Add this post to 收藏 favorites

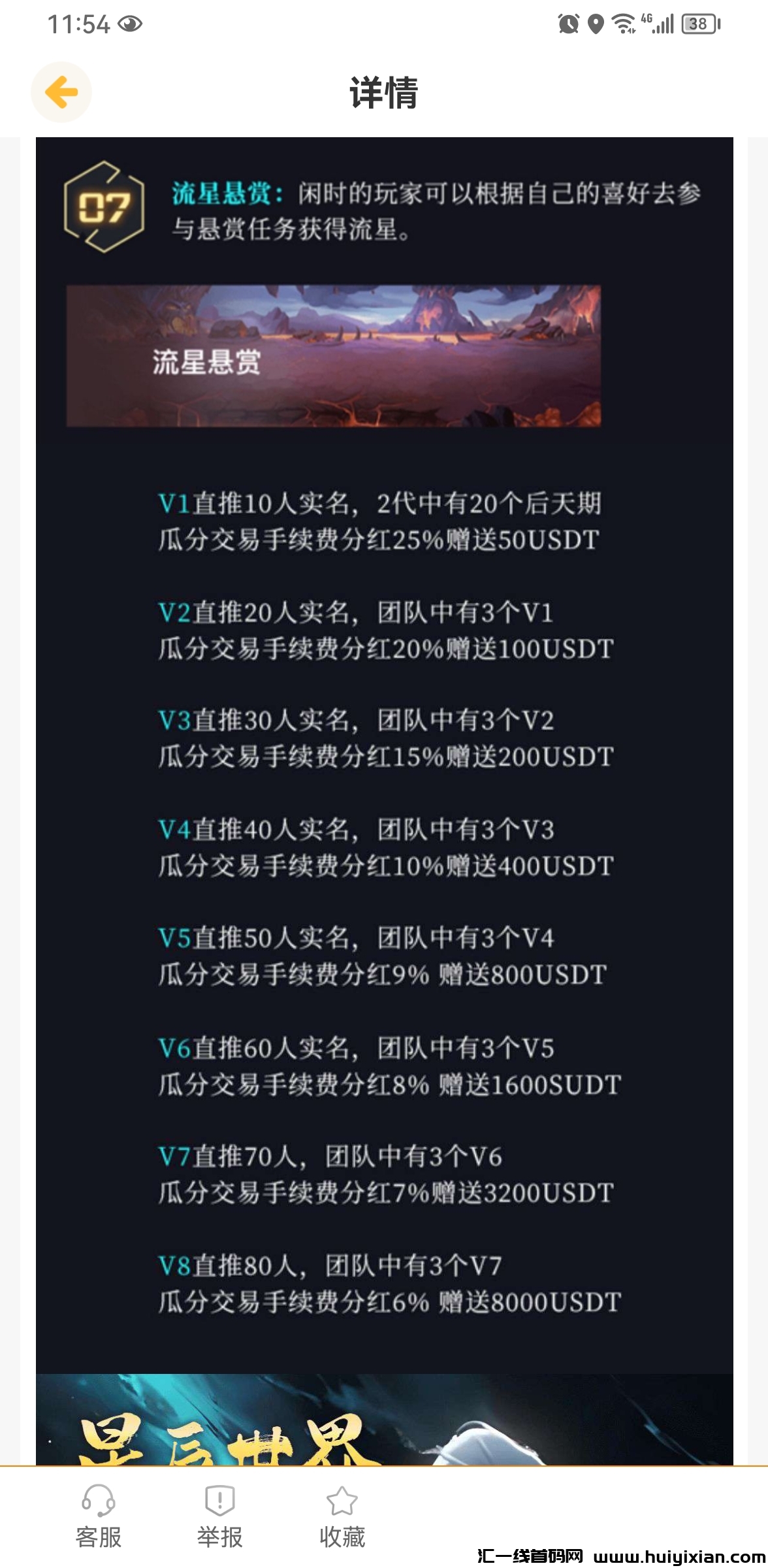pos(342,1516)
